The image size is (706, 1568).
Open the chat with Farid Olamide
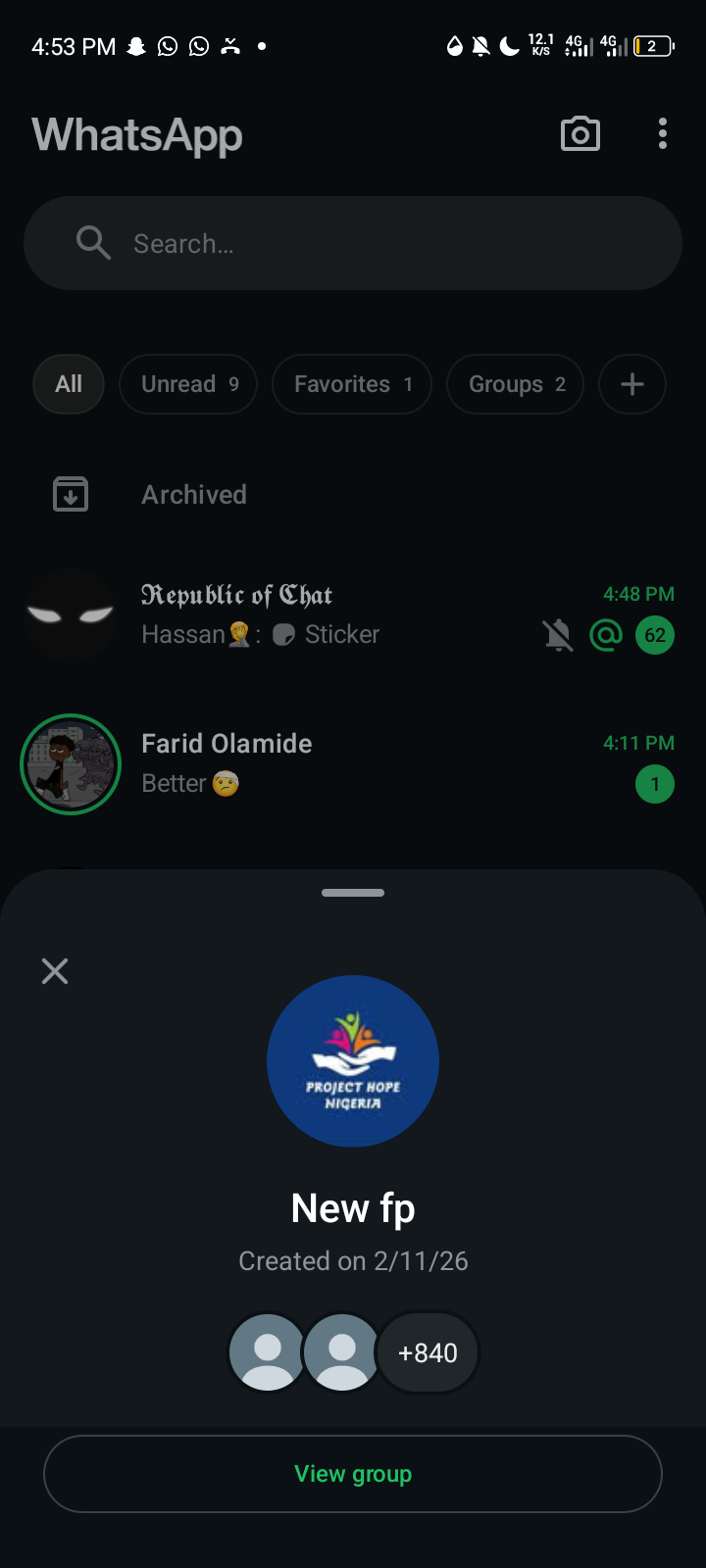coord(373,763)
